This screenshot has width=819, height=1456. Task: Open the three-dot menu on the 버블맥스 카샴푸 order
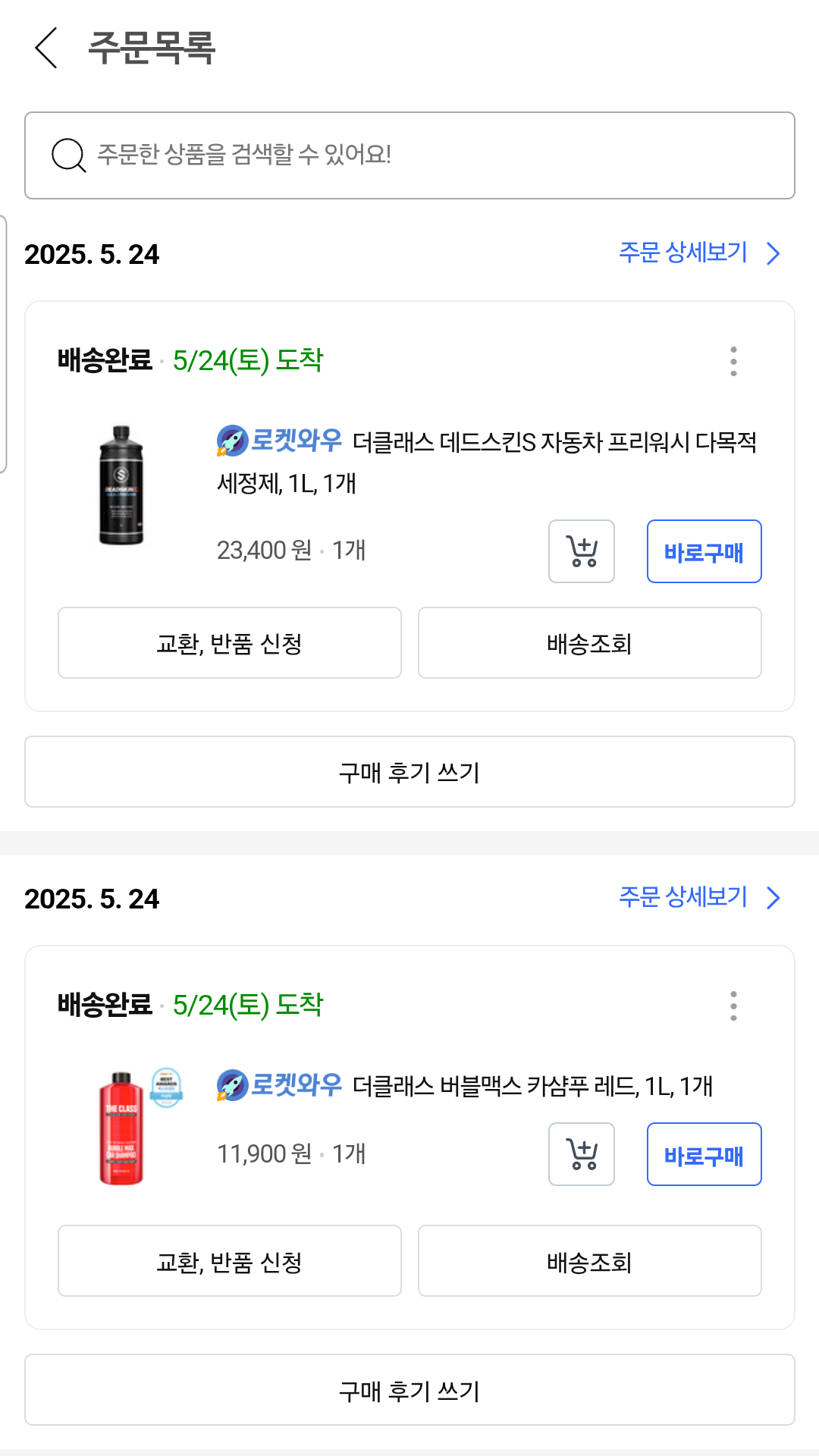pyautogui.click(x=733, y=1006)
